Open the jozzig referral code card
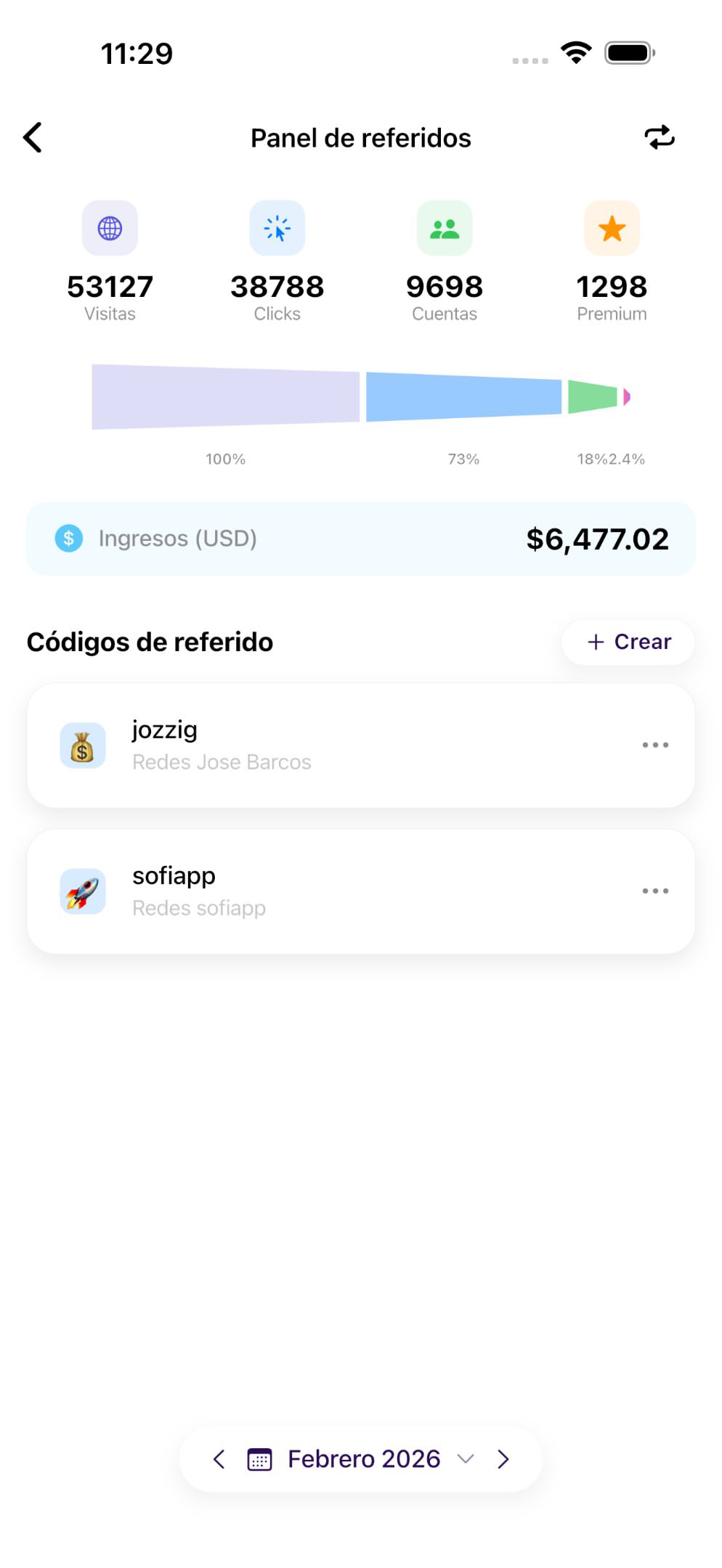This screenshot has width=722, height=1568. (327, 746)
